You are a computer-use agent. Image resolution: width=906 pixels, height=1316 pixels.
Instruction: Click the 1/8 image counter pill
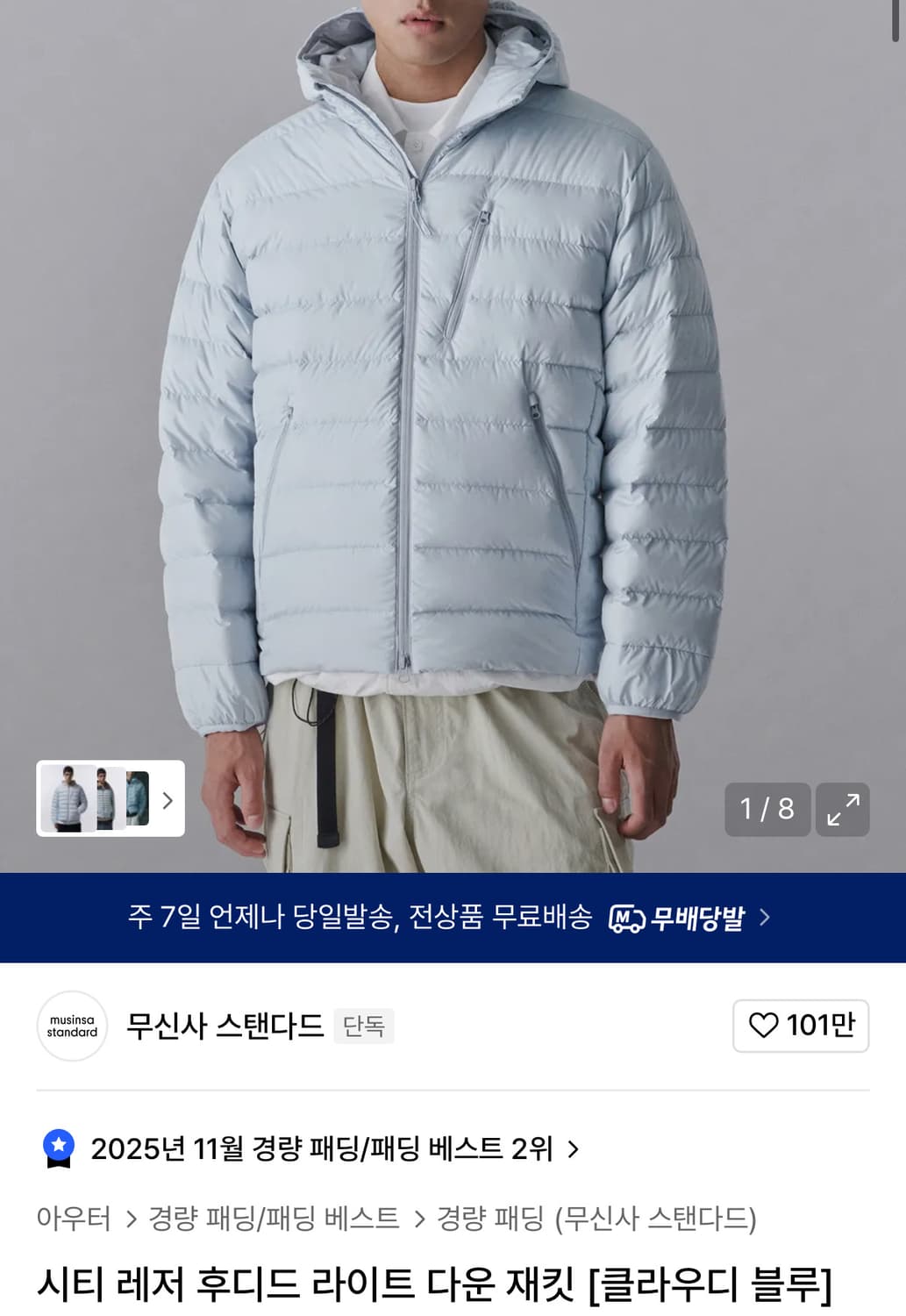(767, 810)
